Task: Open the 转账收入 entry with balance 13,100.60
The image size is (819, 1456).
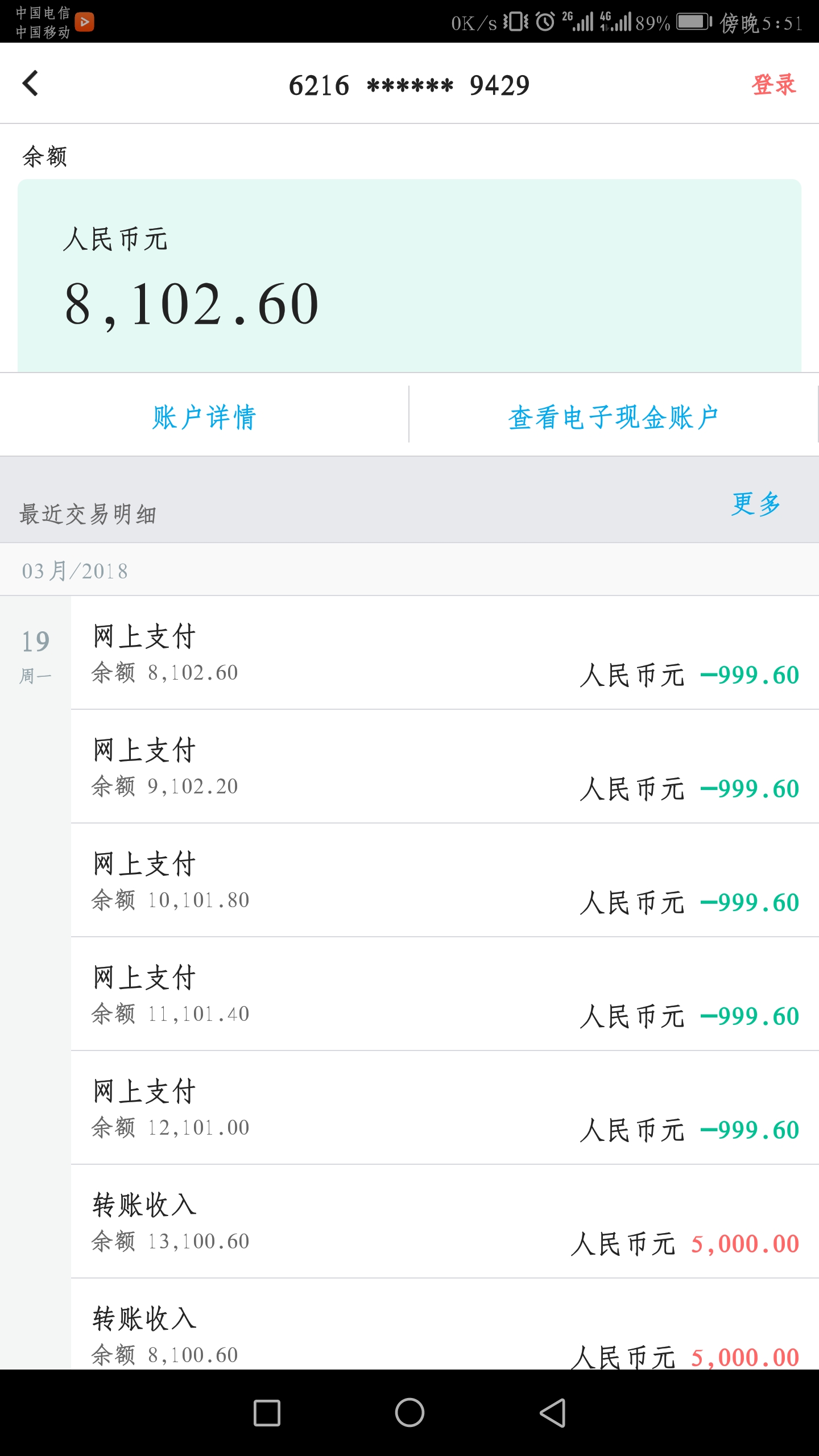Action: pyautogui.click(x=445, y=1221)
